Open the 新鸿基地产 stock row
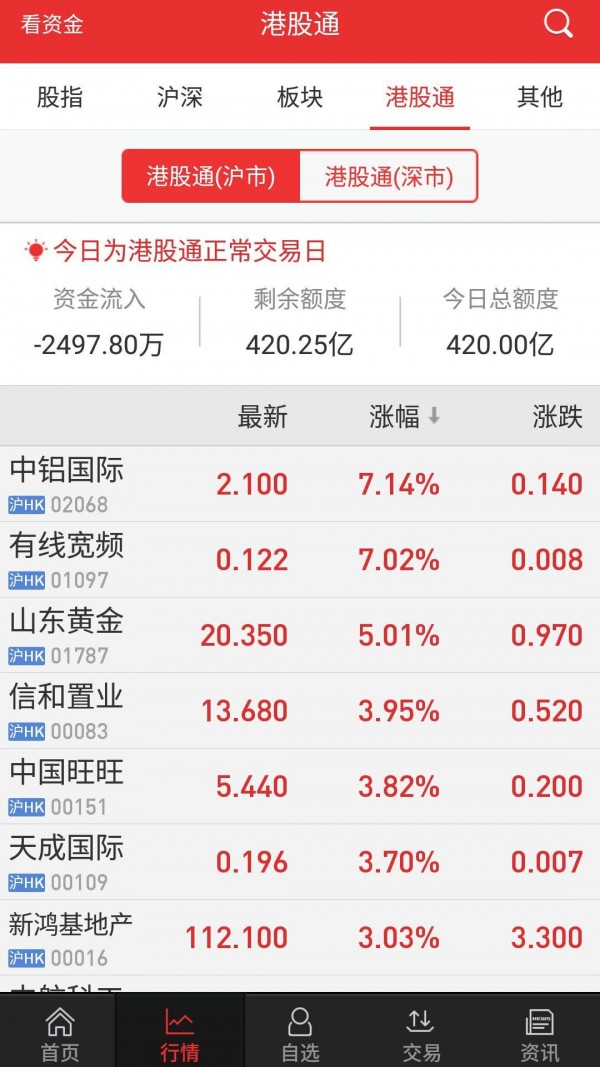 pyautogui.click(x=300, y=938)
